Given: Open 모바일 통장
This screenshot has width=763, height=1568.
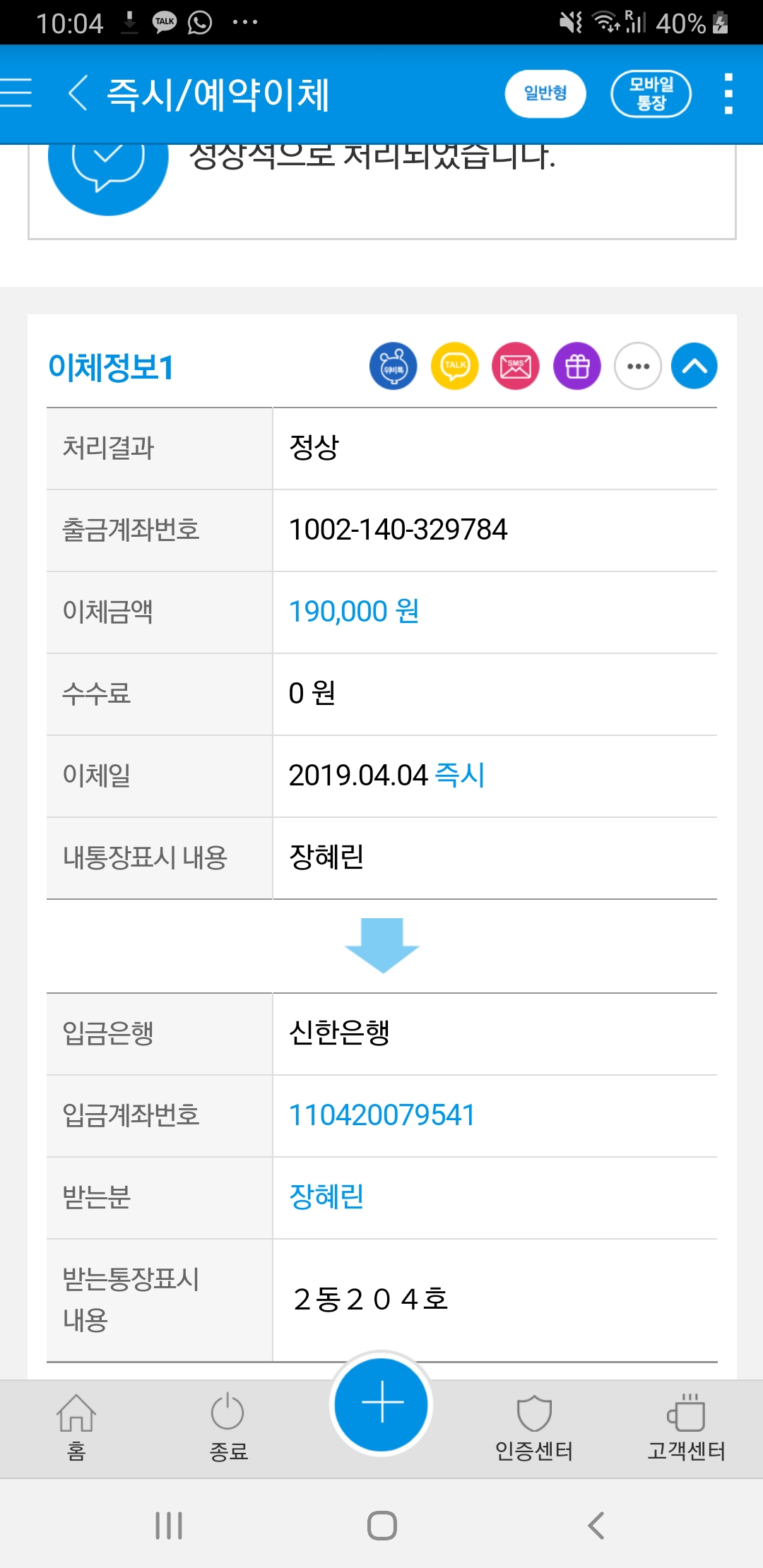Looking at the screenshot, I should point(651,93).
